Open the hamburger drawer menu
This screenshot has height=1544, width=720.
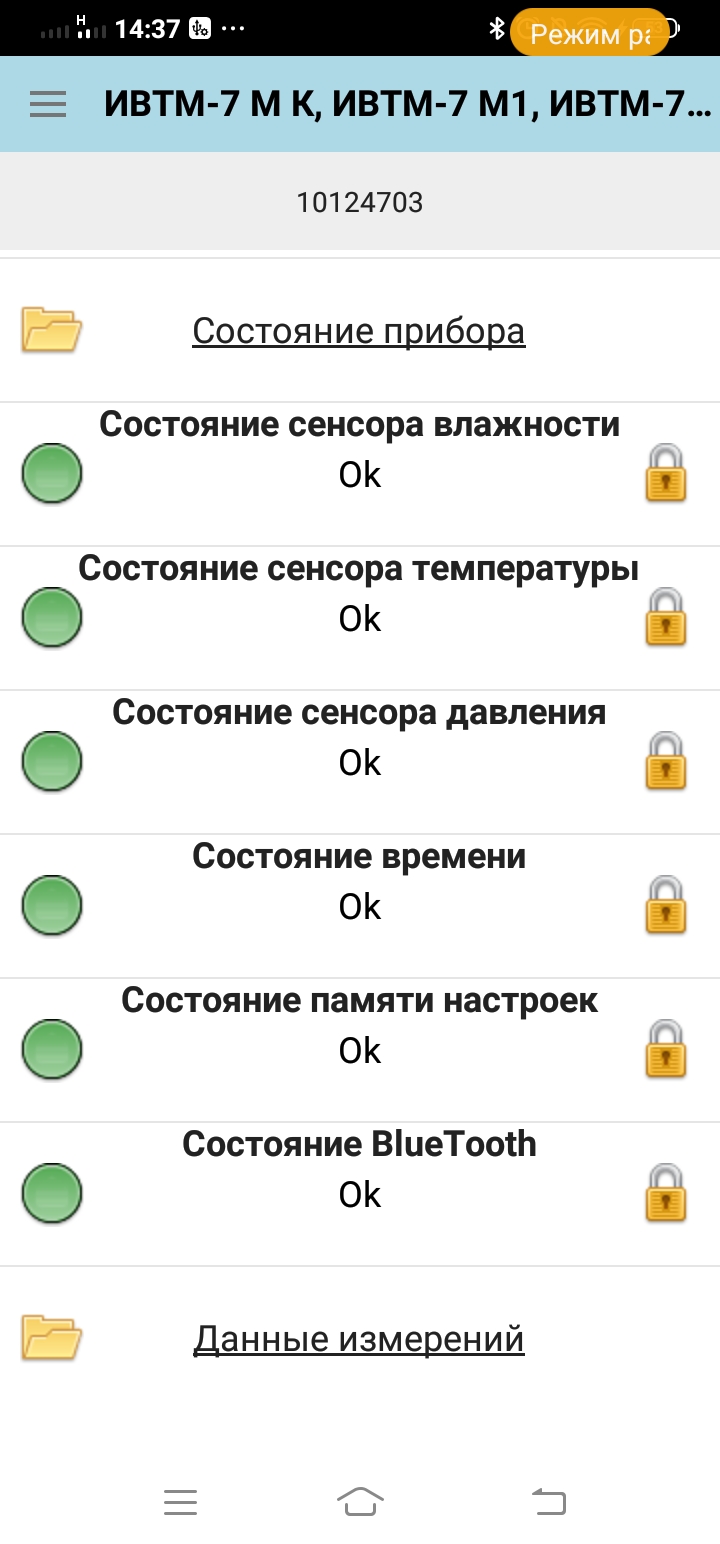tap(48, 104)
